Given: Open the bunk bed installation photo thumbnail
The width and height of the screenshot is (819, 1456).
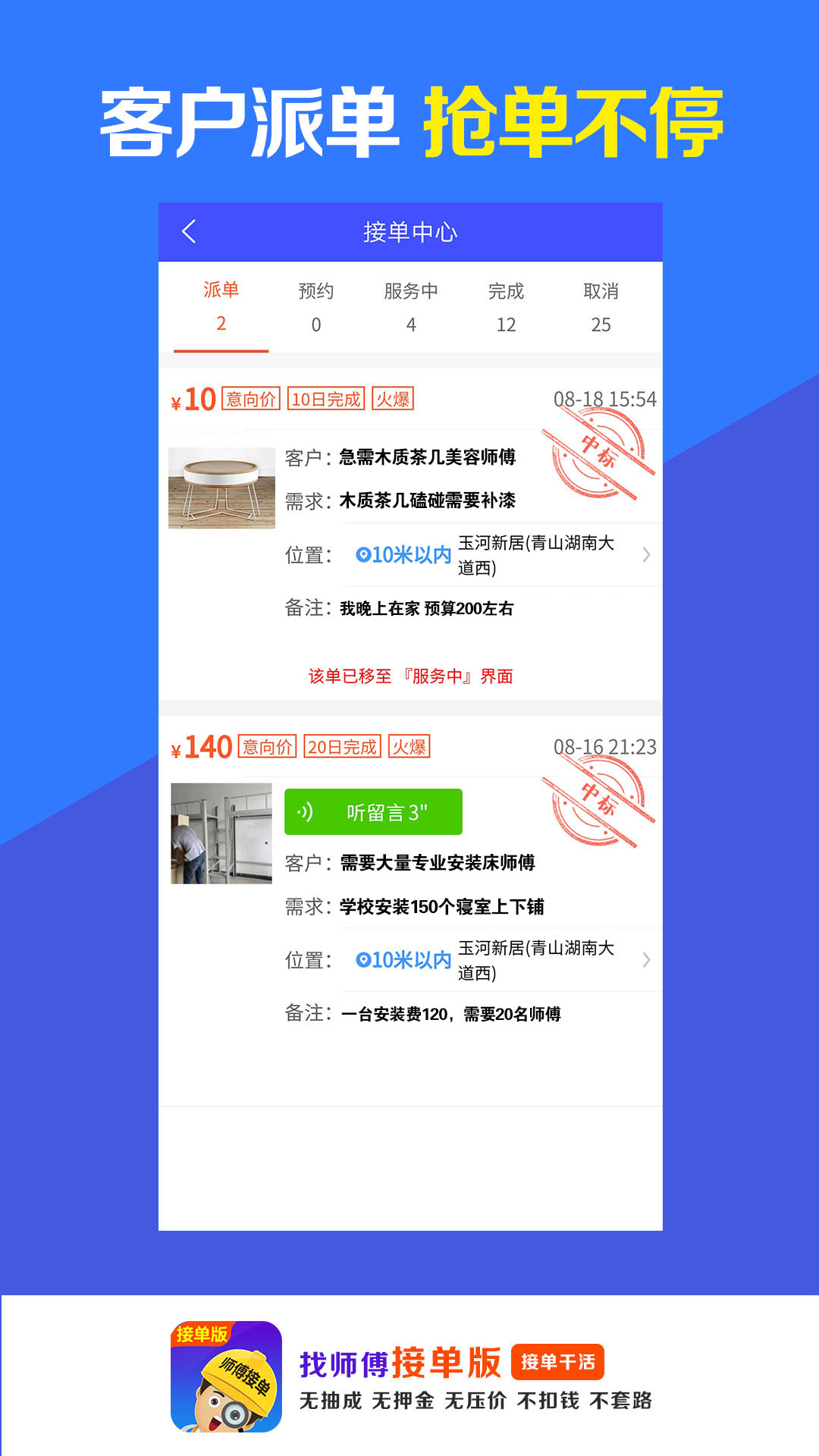Looking at the screenshot, I should (x=221, y=834).
